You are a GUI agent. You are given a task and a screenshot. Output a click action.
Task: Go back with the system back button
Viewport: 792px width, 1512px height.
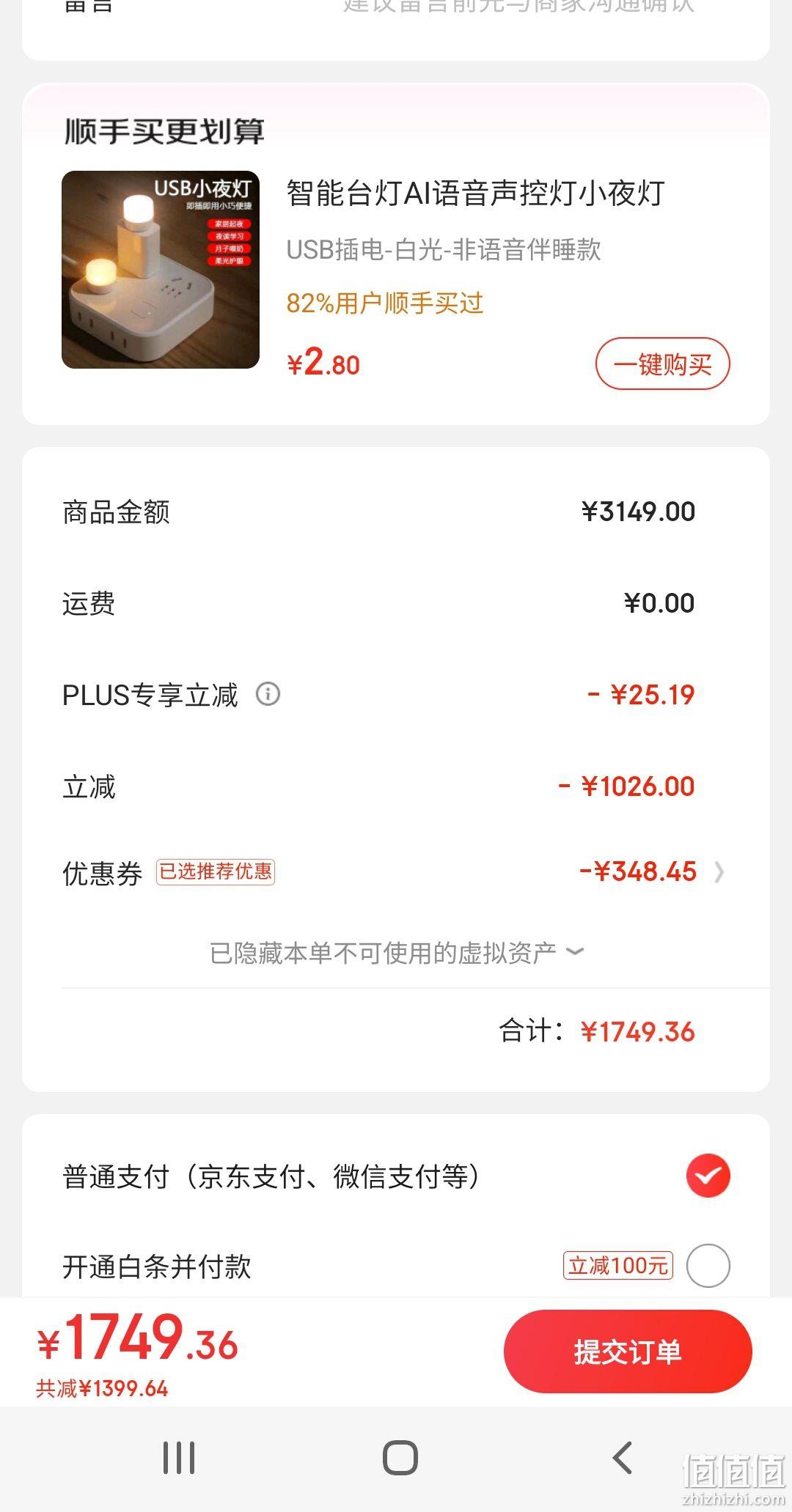[x=622, y=1457]
